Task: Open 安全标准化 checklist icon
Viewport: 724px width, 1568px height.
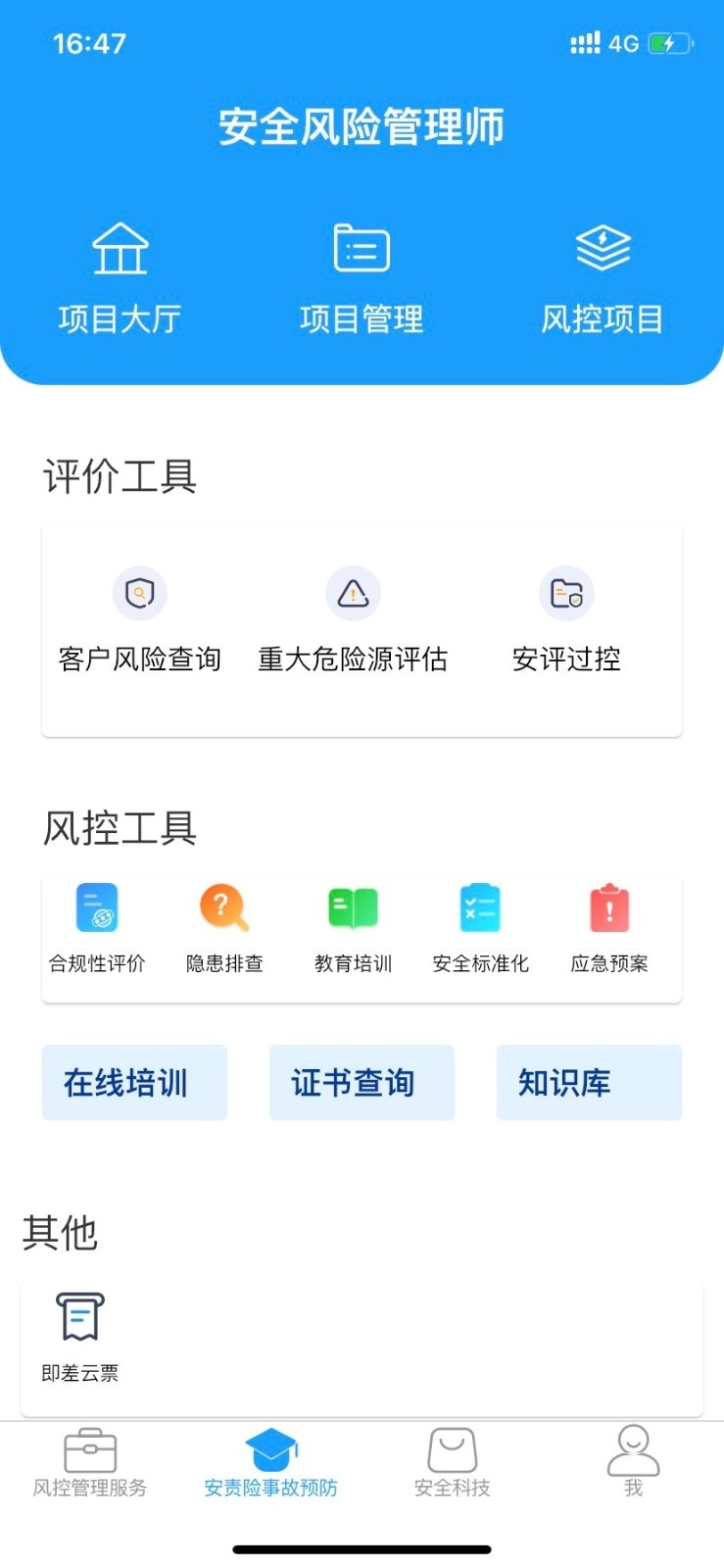Action: point(479,906)
